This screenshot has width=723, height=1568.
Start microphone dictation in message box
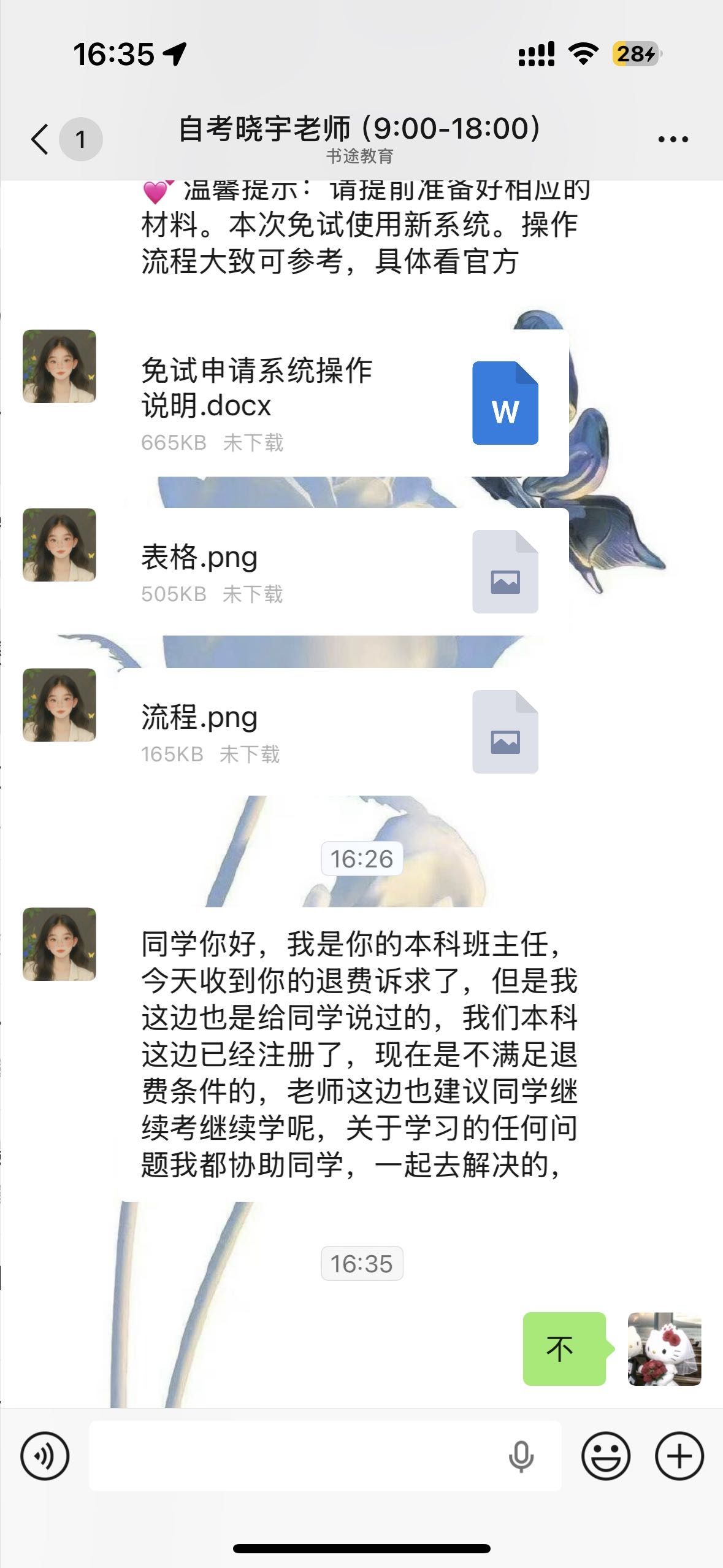click(x=521, y=1456)
